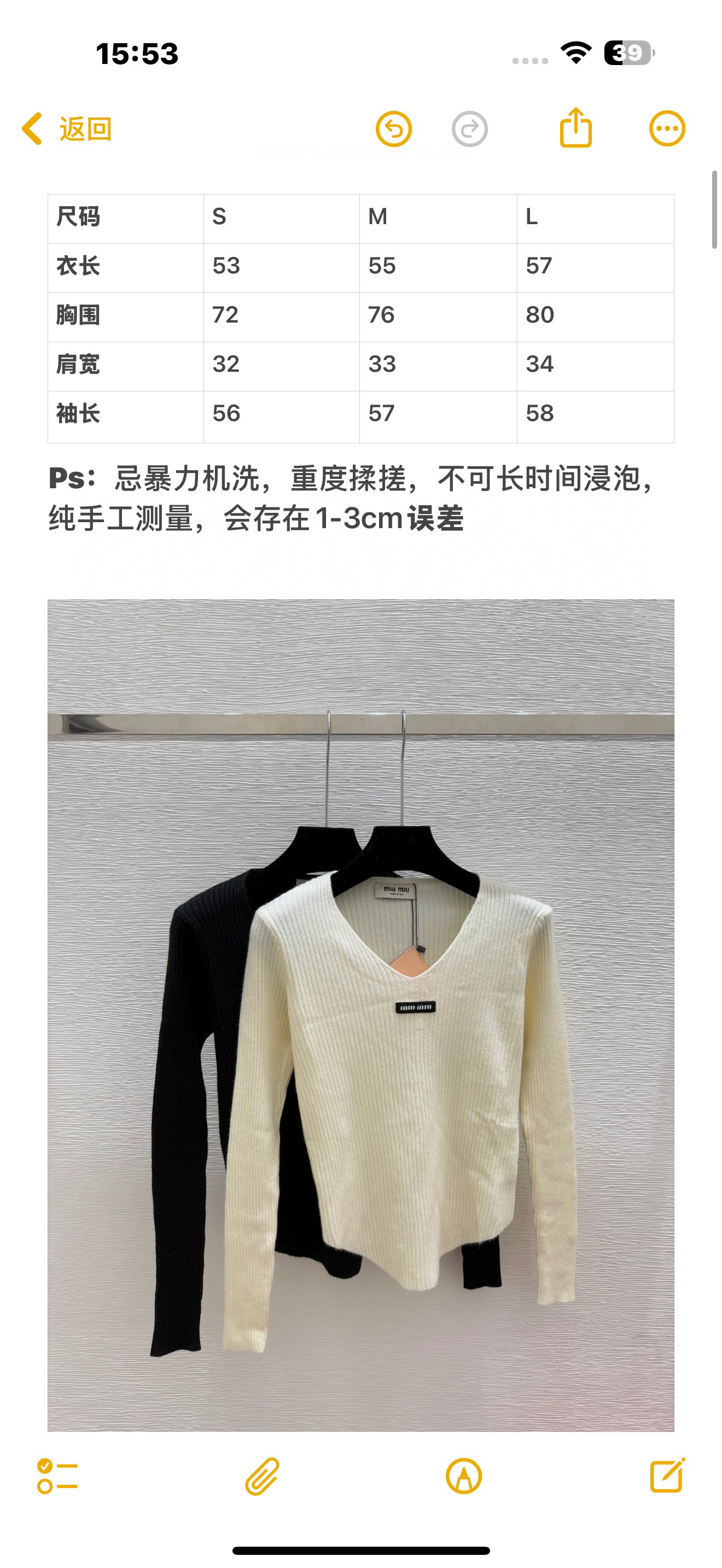Share this note

[x=575, y=128]
